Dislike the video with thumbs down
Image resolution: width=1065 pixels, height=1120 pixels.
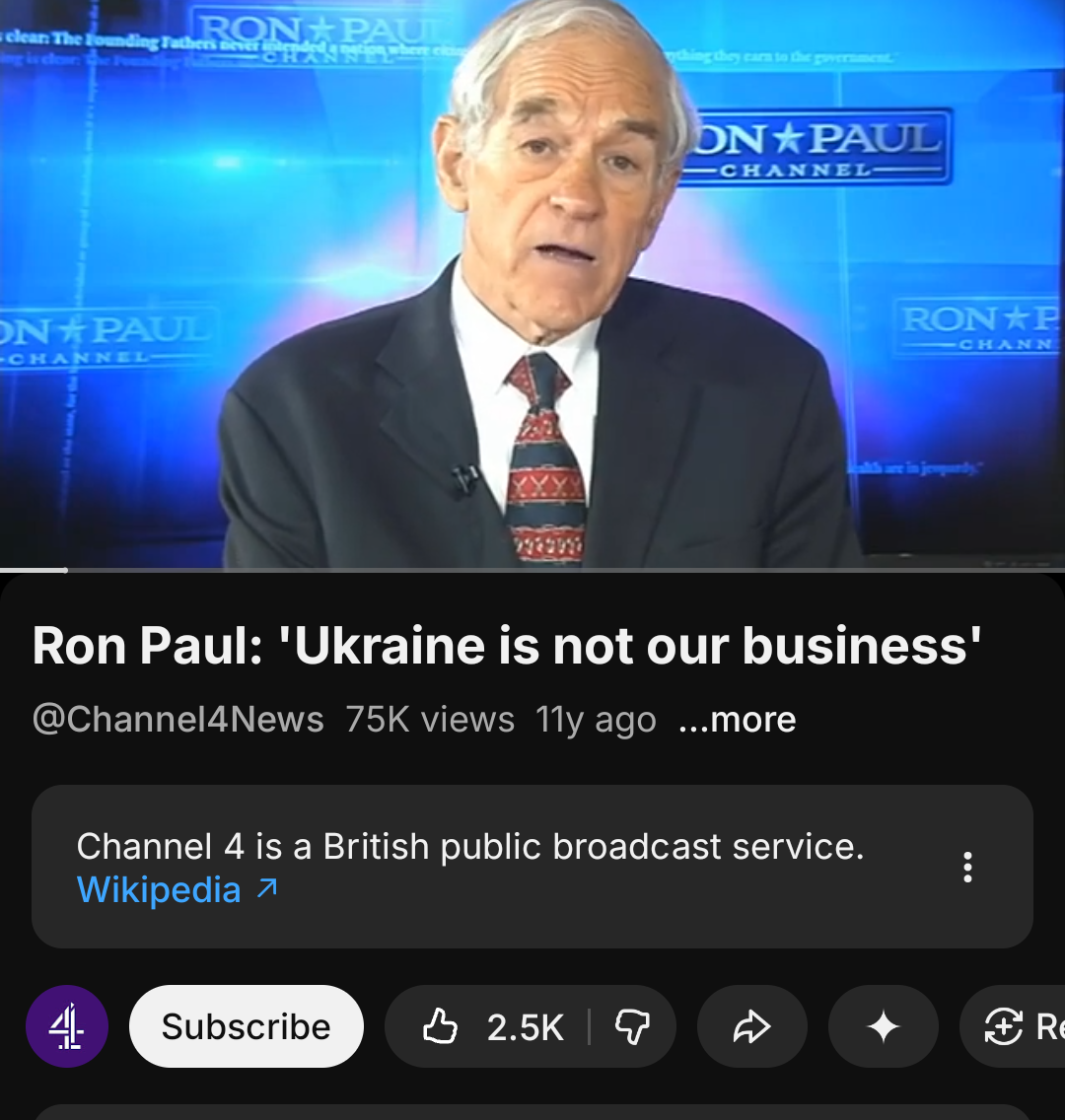coord(632,1026)
